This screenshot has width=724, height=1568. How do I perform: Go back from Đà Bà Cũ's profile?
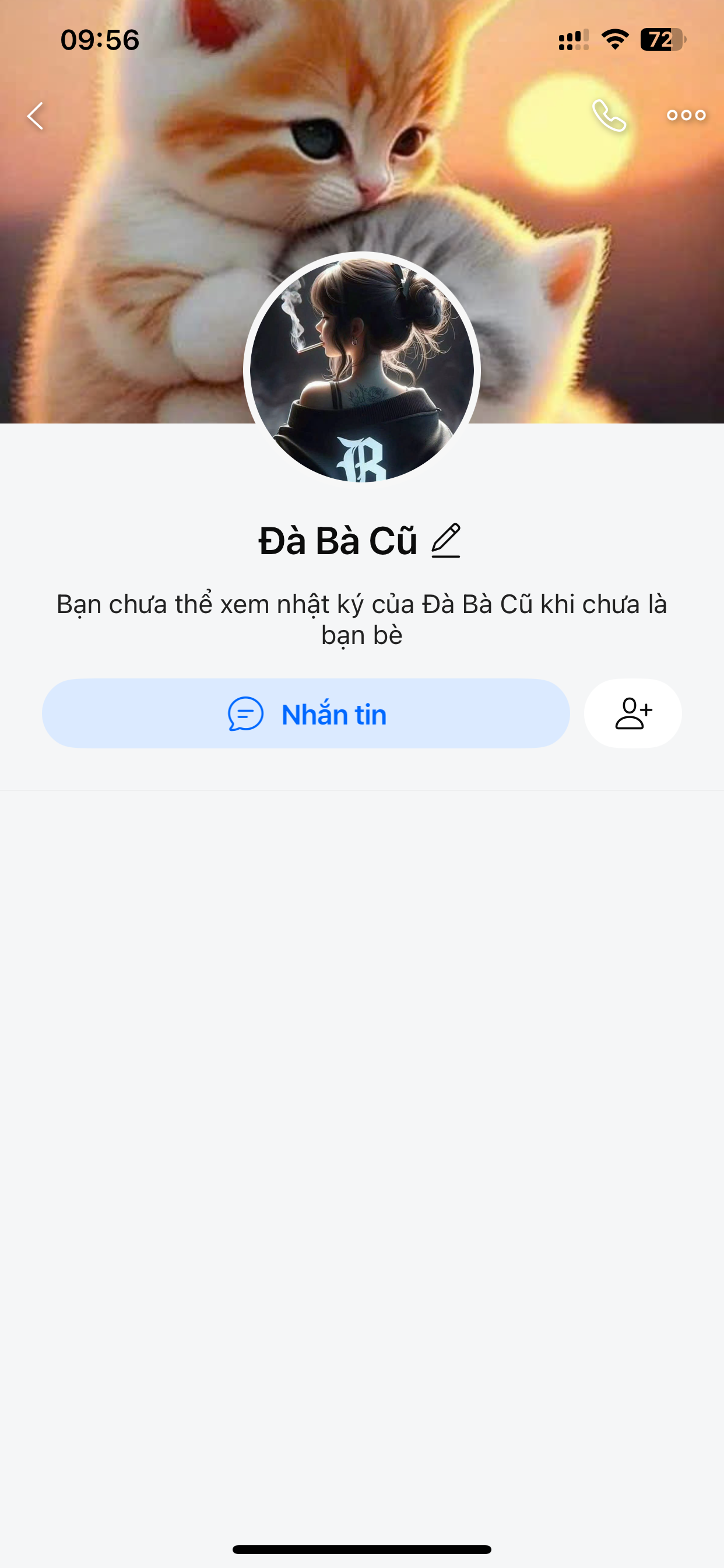36,116
